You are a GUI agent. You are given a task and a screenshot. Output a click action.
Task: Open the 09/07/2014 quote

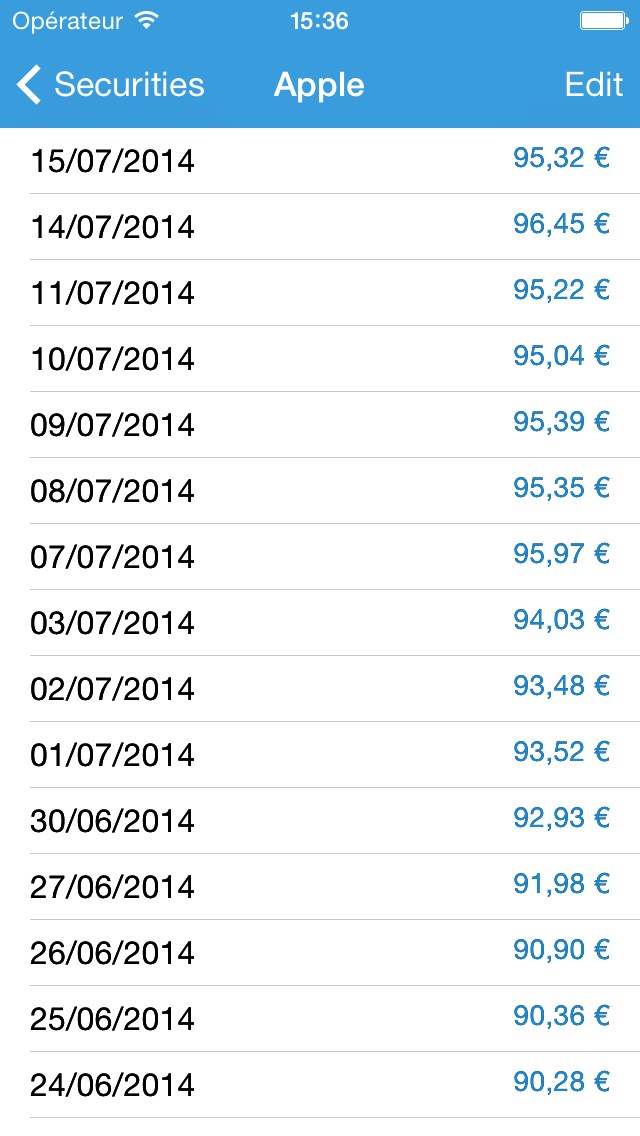(320, 425)
